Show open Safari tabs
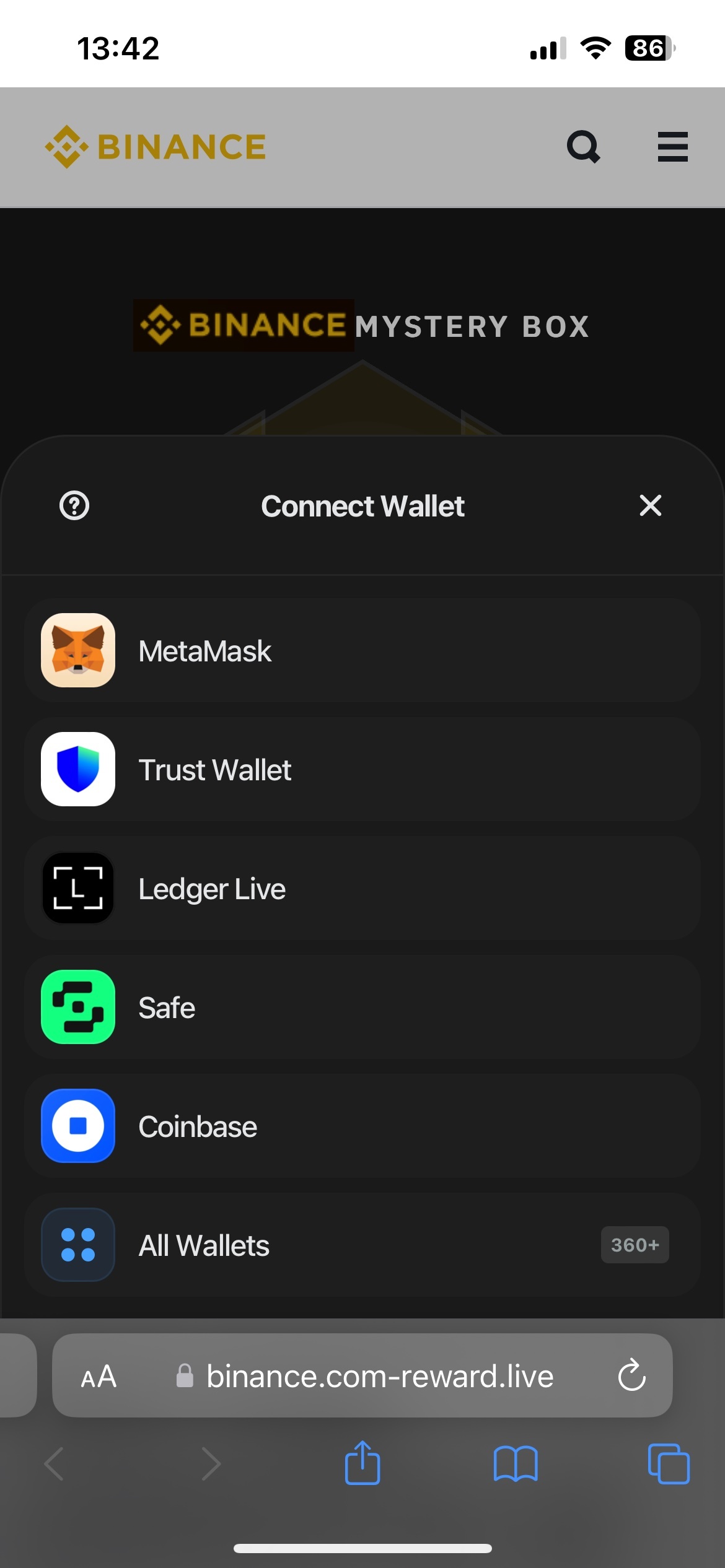 tap(668, 1464)
